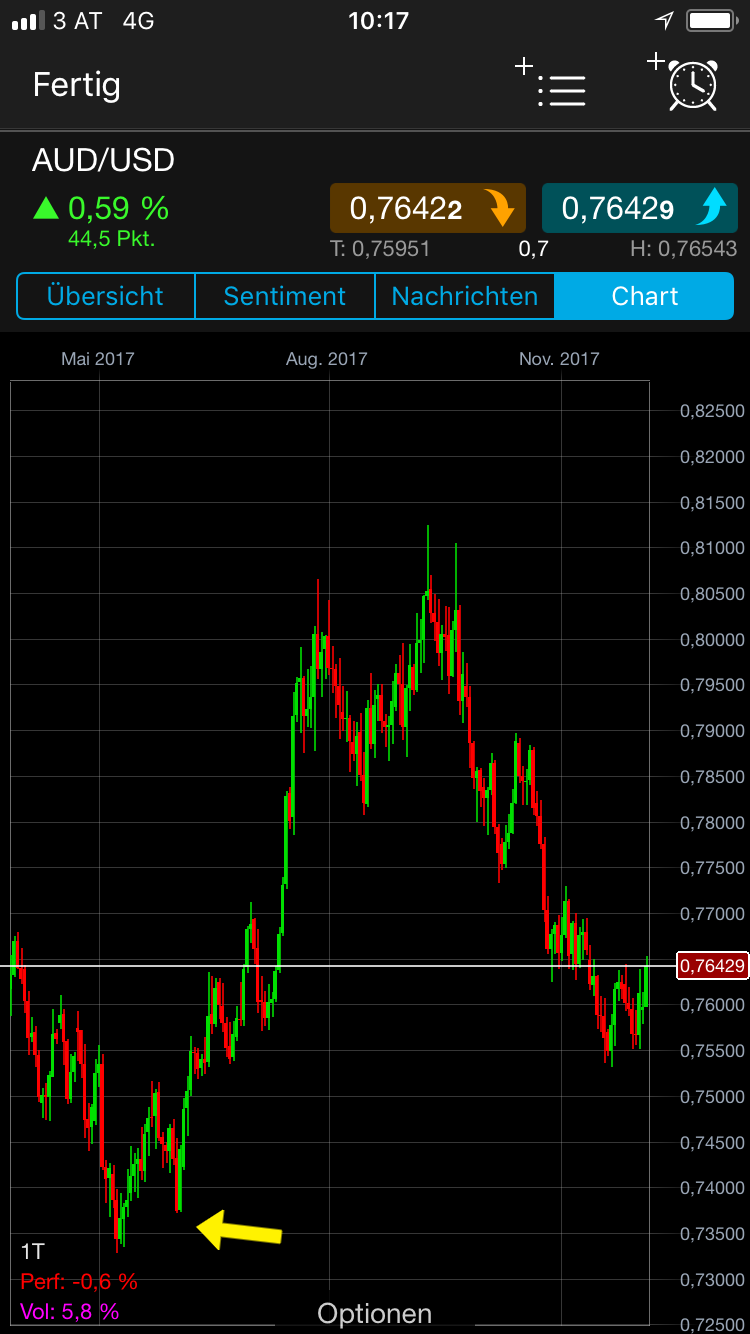
Task: Switch to the Sentiment tab
Action: click(284, 296)
